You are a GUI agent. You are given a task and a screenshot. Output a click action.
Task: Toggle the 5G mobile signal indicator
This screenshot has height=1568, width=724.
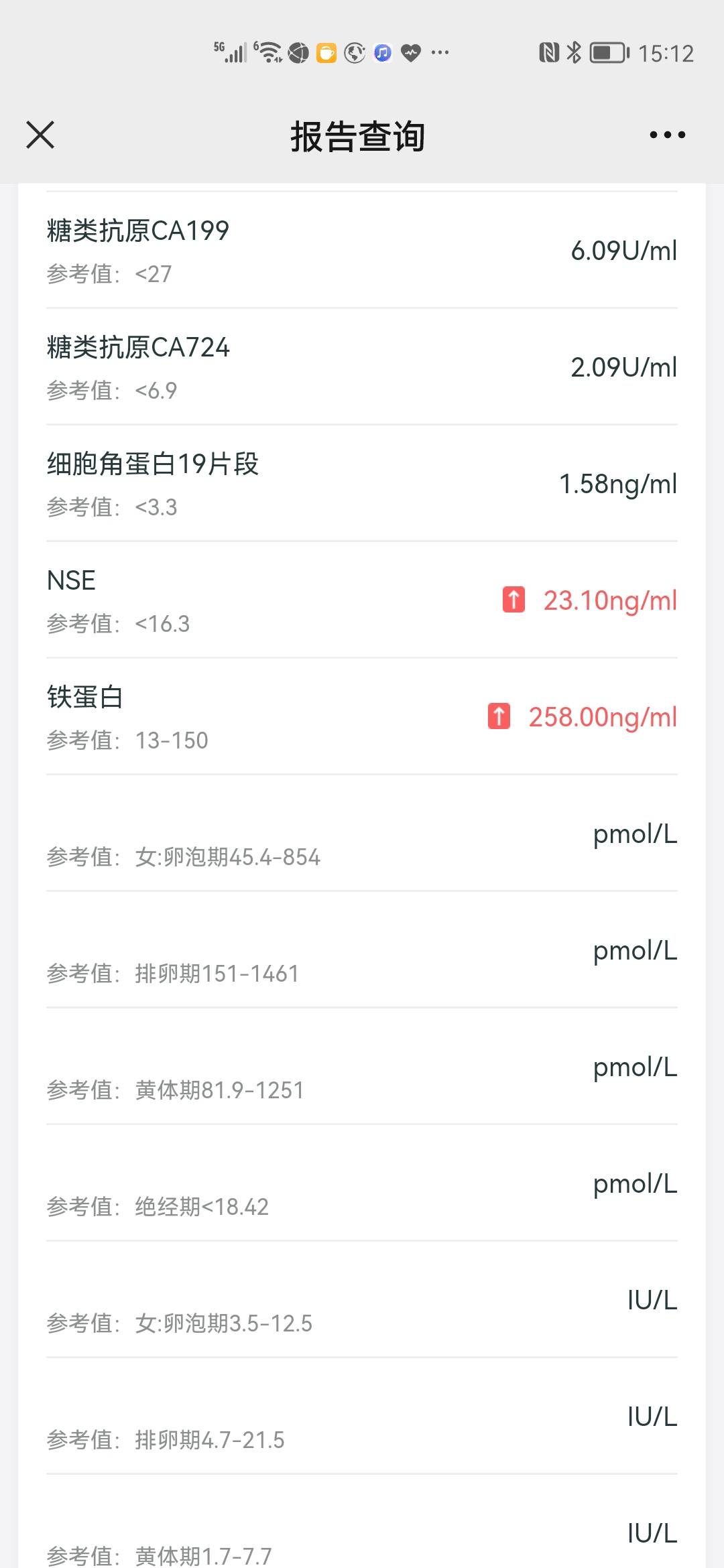tap(231, 52)
